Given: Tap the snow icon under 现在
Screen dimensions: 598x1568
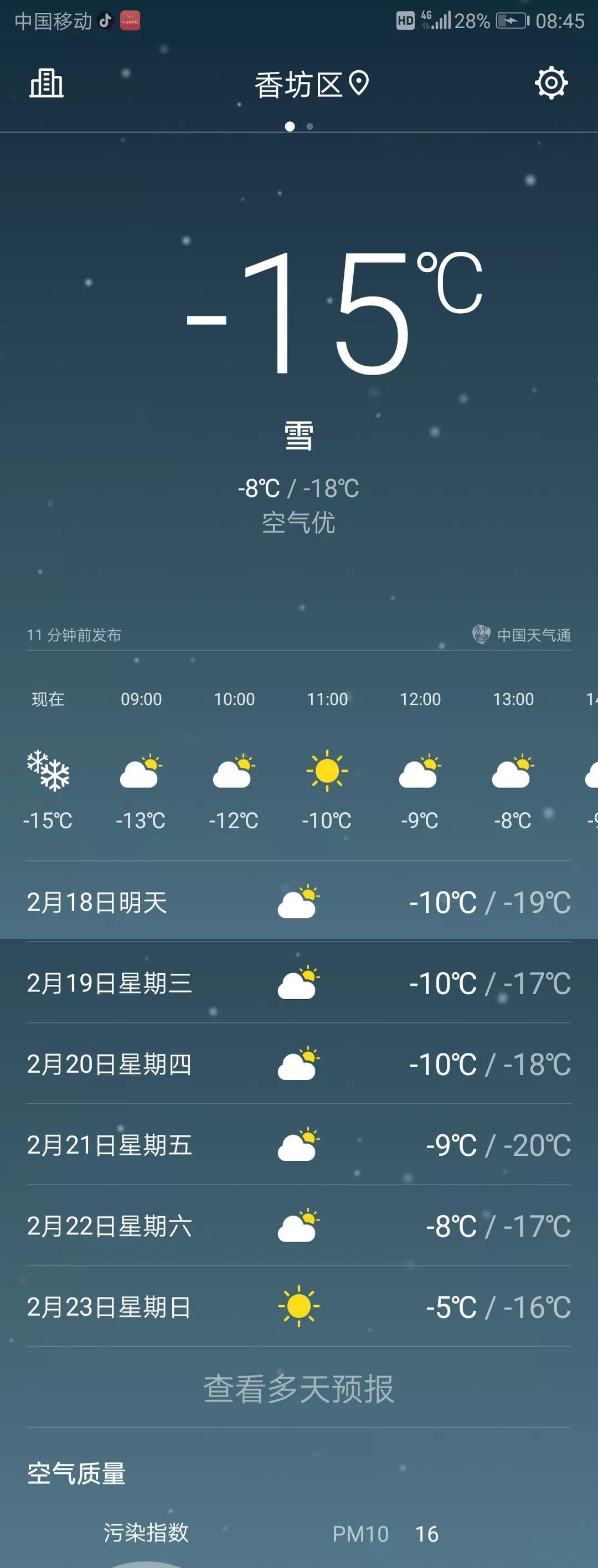Looking at the screenshot, I should (x=50, y=774).
